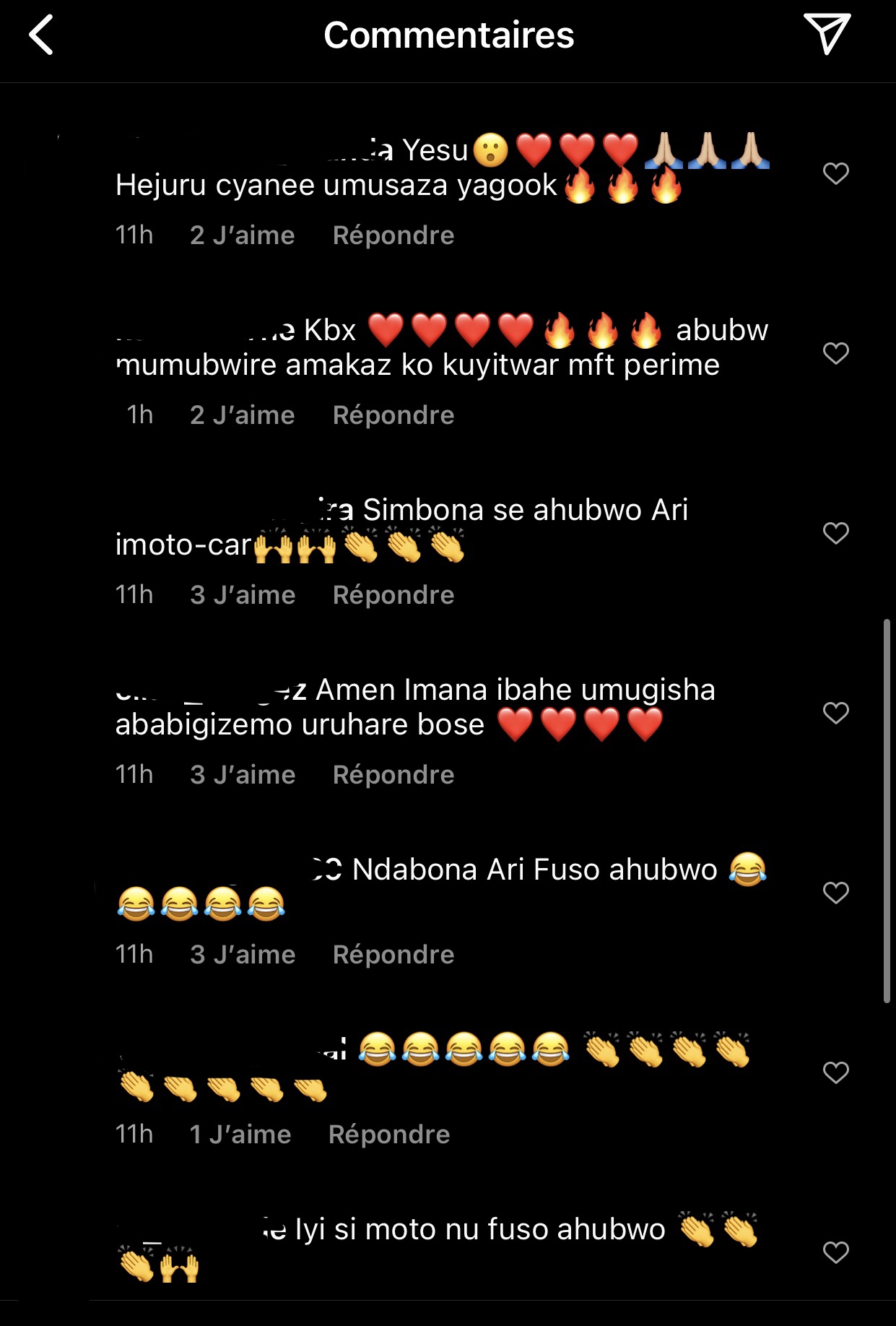Go back from the Commentaires screen
Screen dimensions: 896x1326
[x=41, y=35]
